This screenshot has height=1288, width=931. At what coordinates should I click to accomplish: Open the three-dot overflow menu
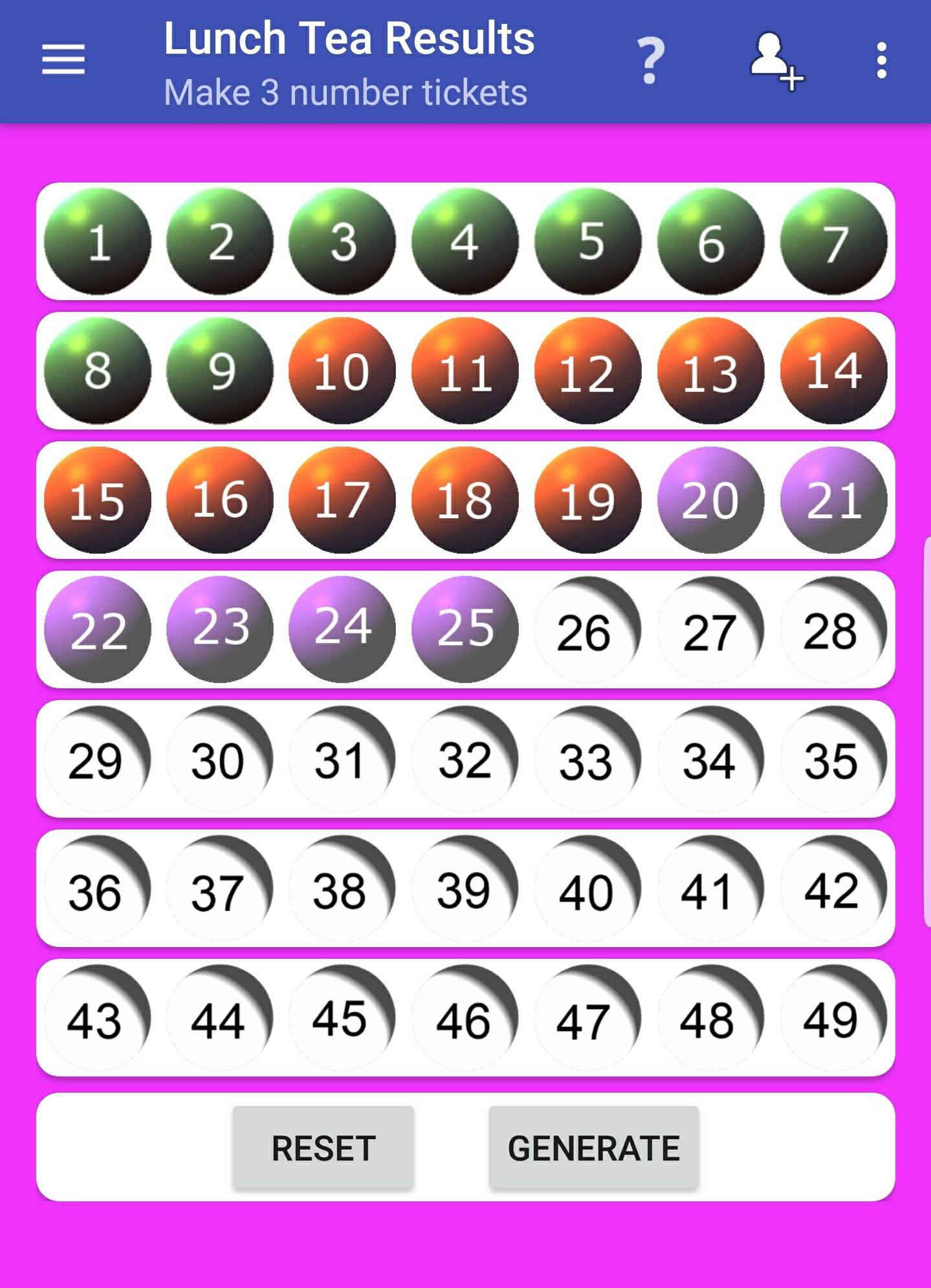click(881, 61)
